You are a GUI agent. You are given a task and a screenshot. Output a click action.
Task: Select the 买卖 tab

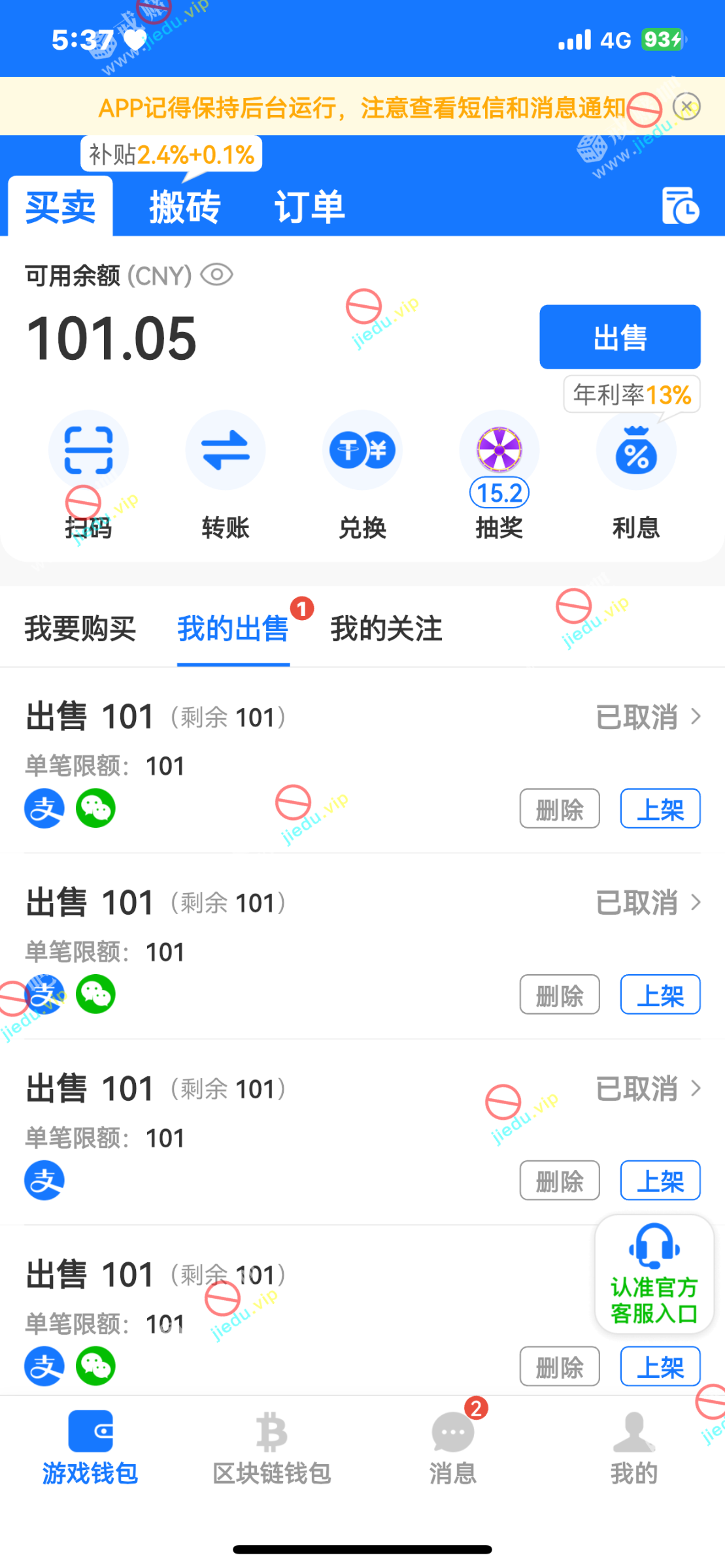[x=60, y=207]
